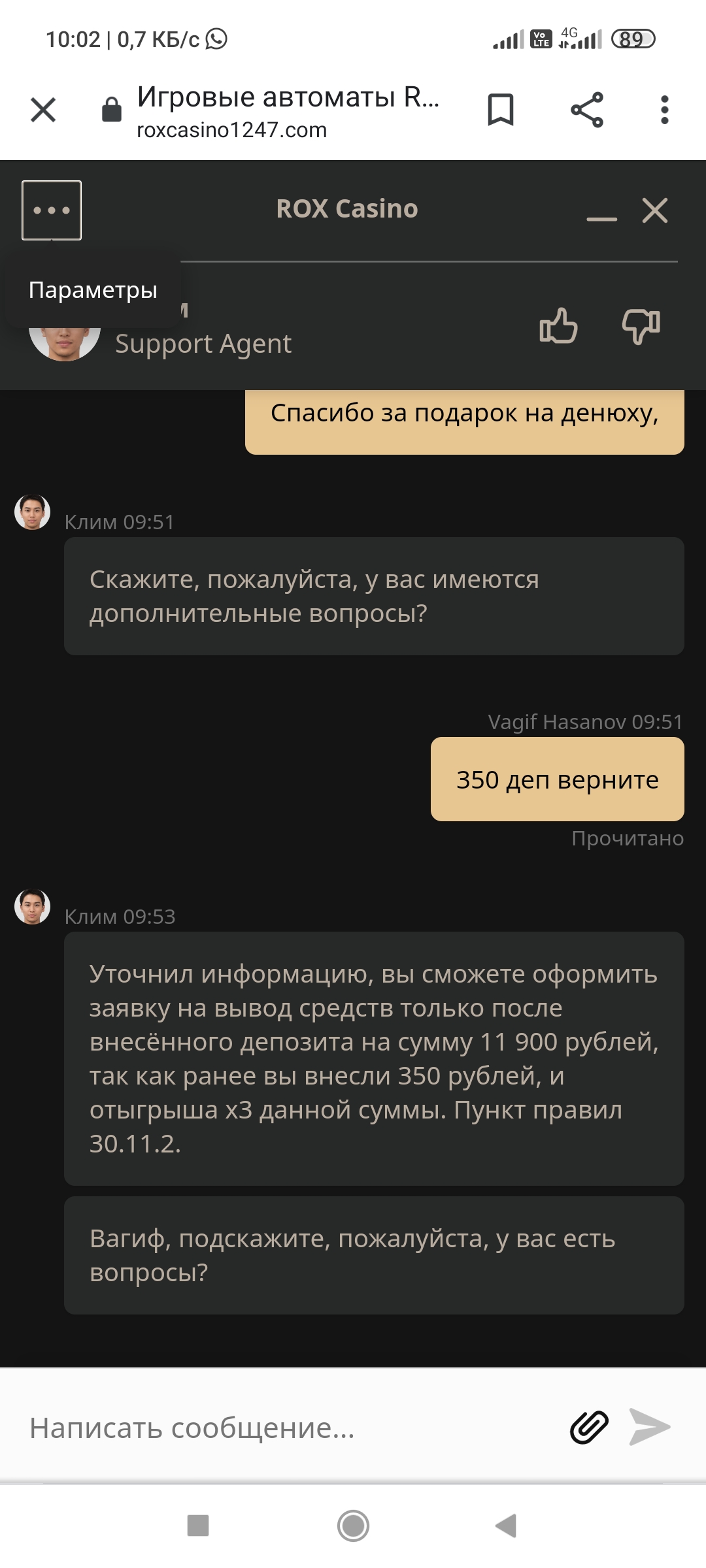Close the browser tab with the X

pos(43,110)
